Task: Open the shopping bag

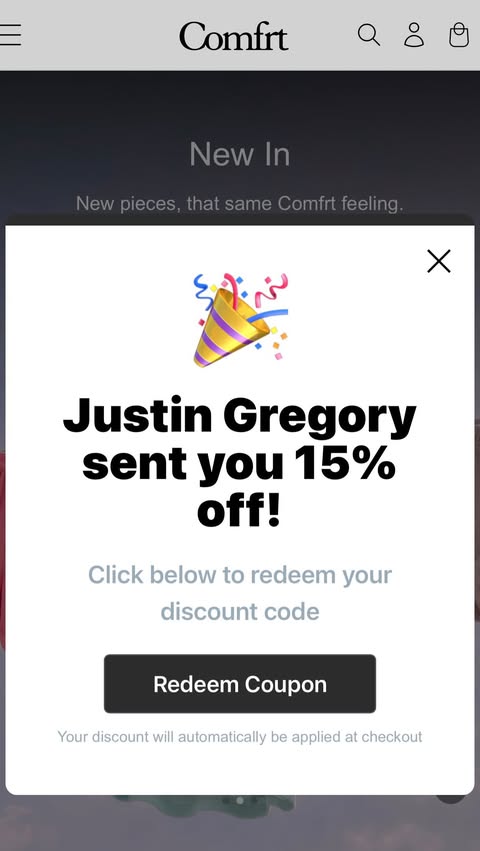Action: coord(459,35)
